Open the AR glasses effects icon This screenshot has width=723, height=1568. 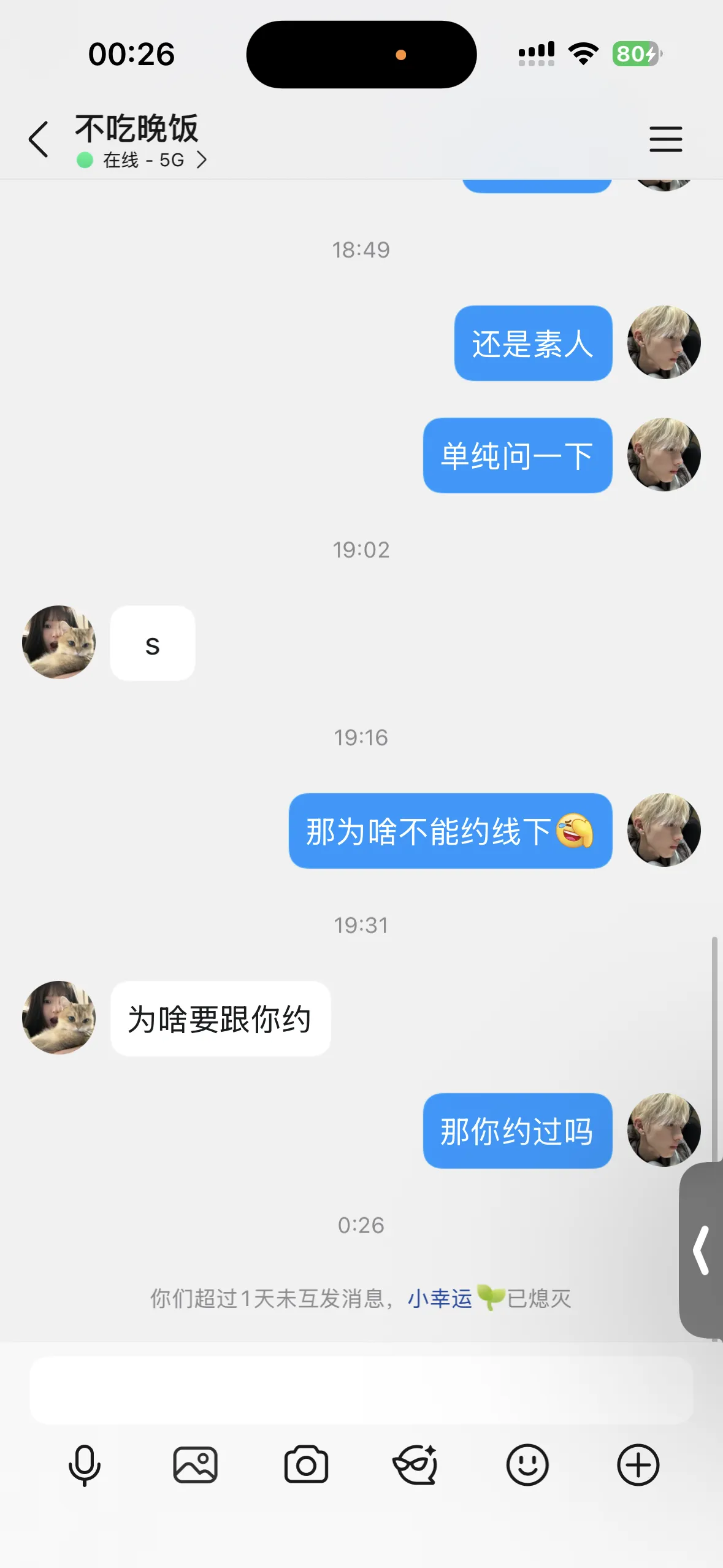coord(416,1465)
